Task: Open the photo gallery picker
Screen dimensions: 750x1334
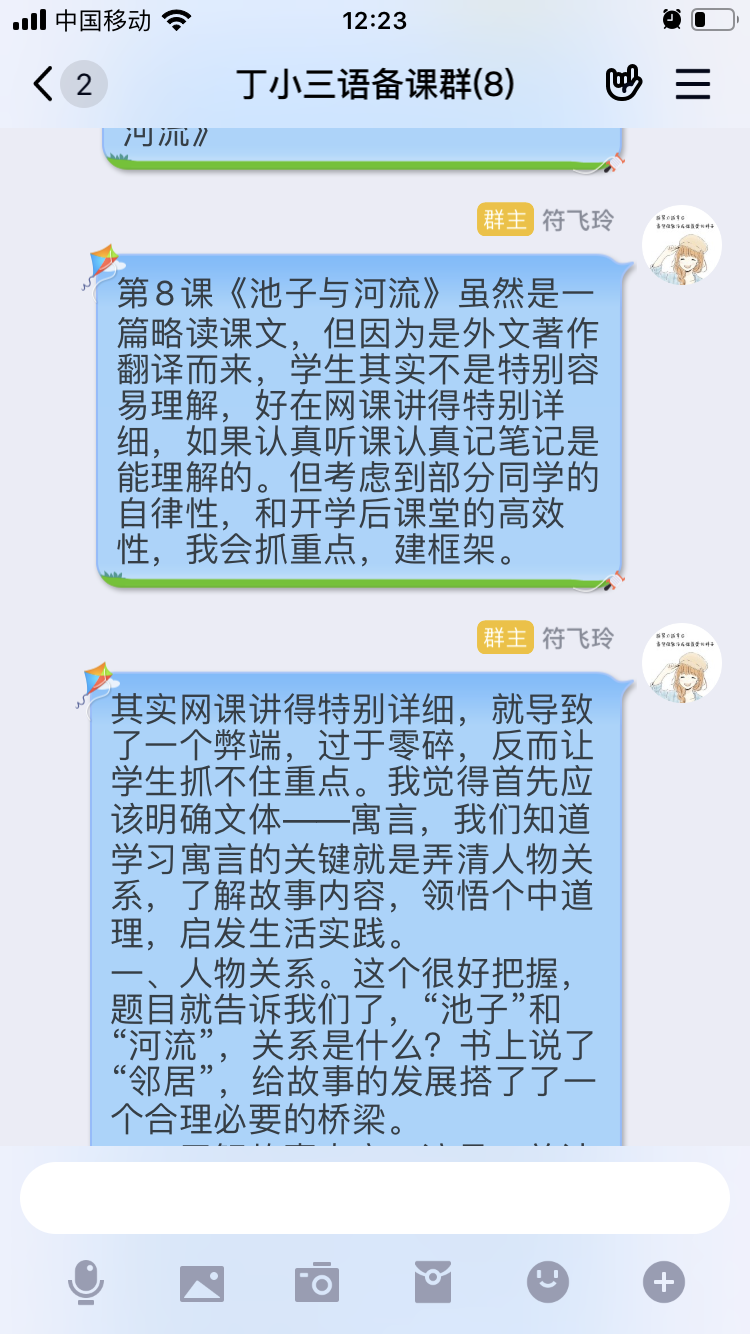Action: point(202,1282)
